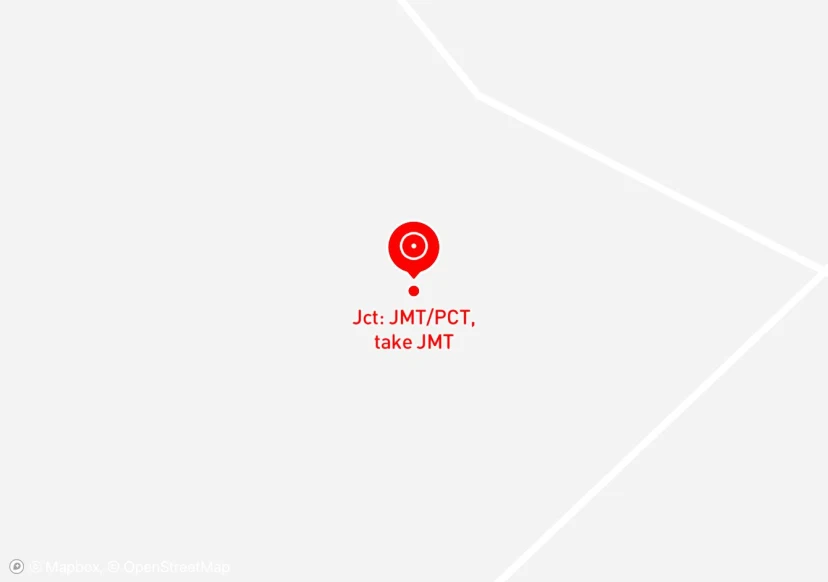This screenshot has width=828, height=582.
Task: Tap the red JMT/PCT junction map pin
Action: (x=414, y=247)
